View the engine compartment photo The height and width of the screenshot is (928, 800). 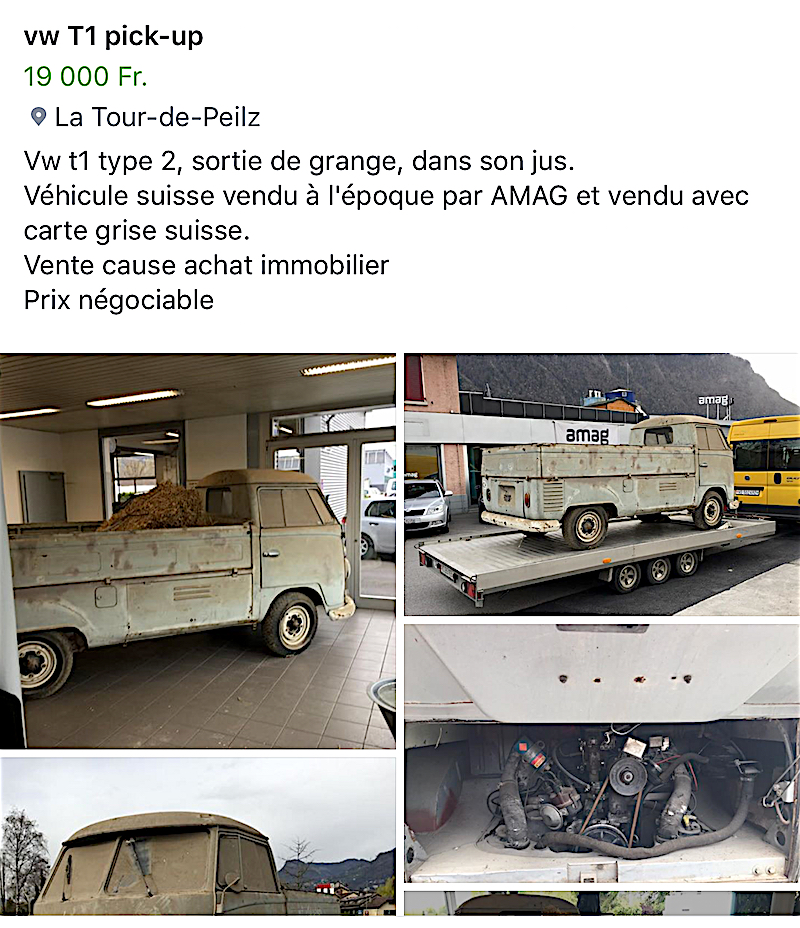(601, 754)
